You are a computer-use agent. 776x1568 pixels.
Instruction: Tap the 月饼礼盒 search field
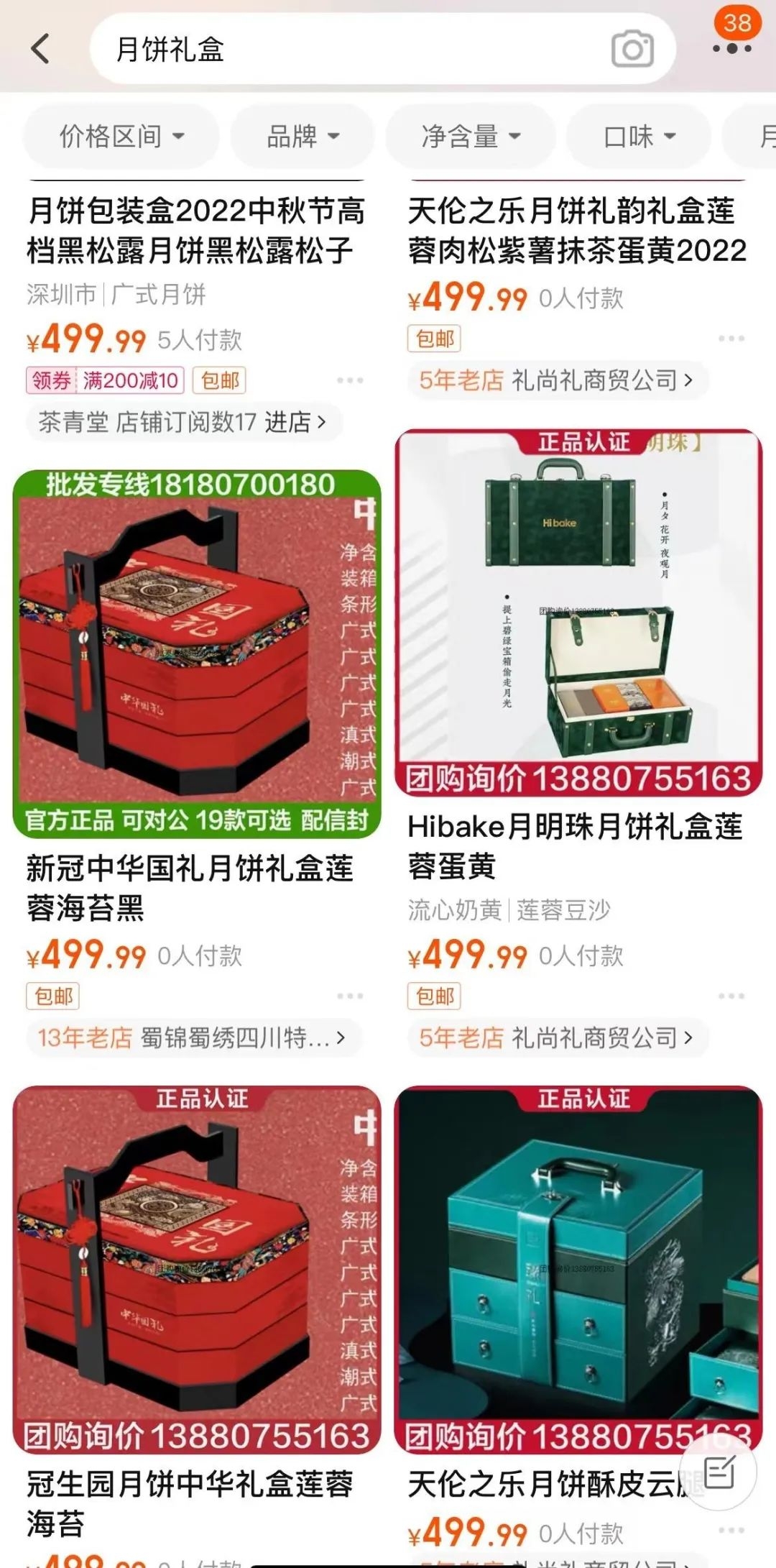(345, 49)
